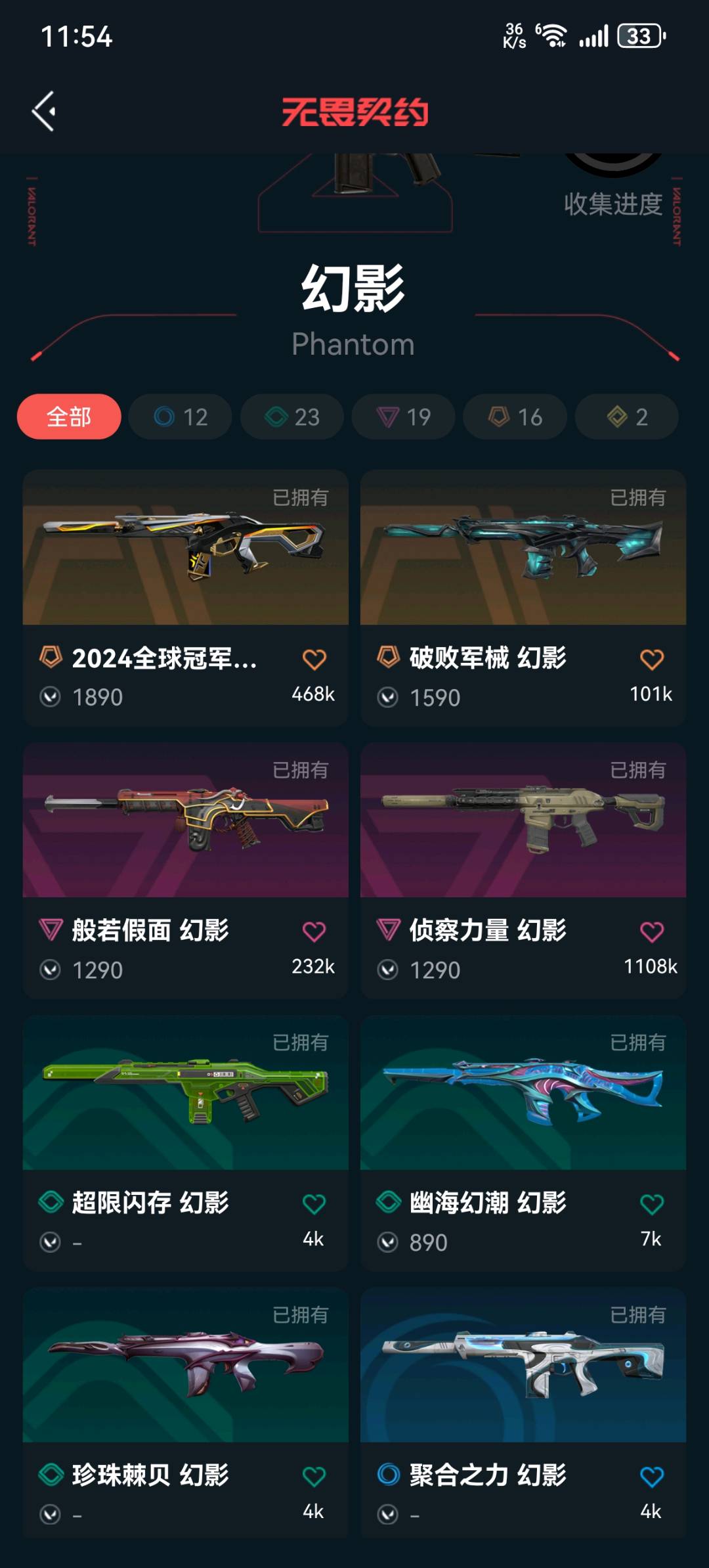The image size is (709, 1568).
Task: Like the 破败军械 幻影 skin
Action: pyautogui.click(x=651, y=660)
